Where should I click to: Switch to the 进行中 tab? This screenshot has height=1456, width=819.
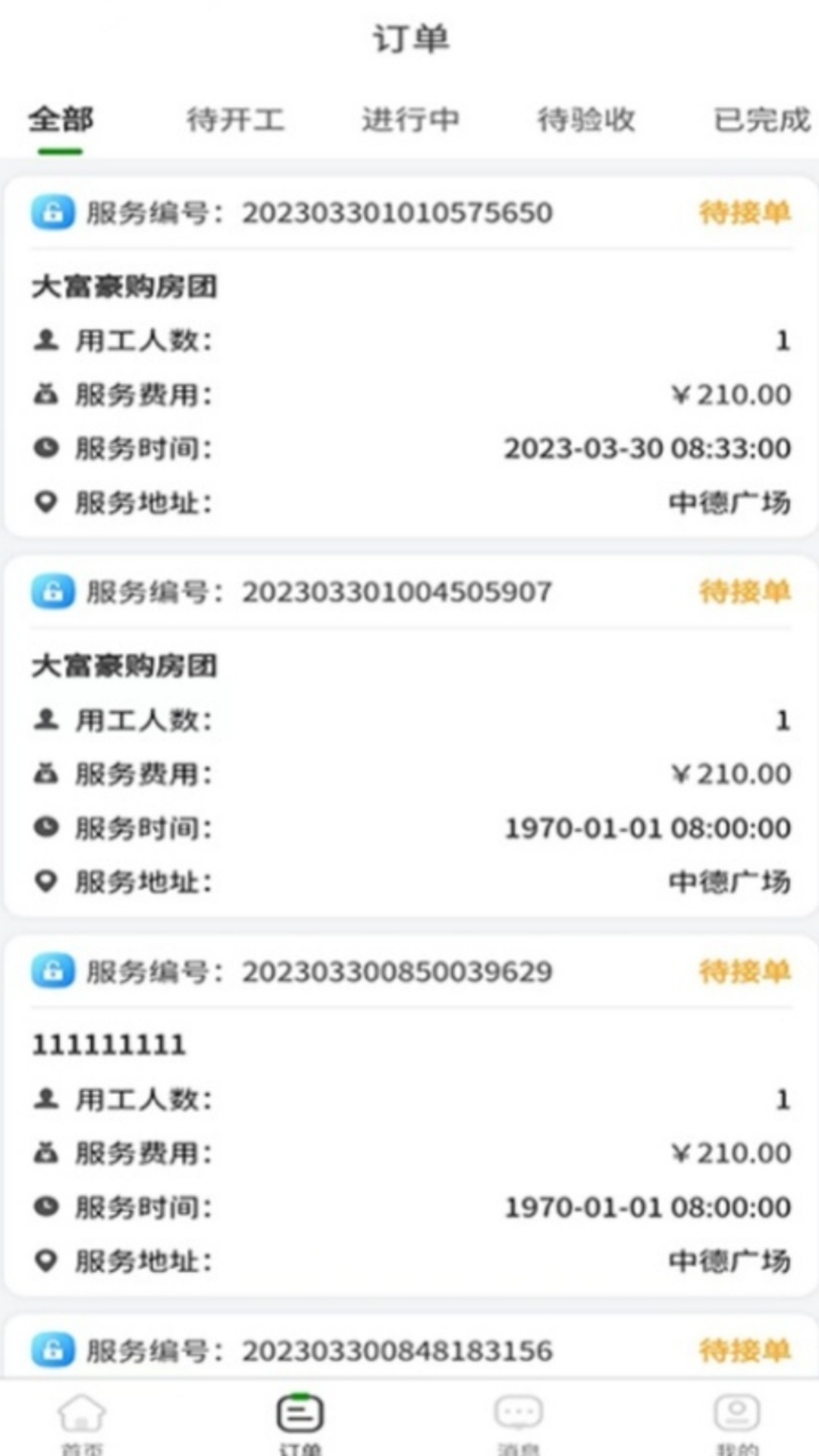click(x=411, y=120)
